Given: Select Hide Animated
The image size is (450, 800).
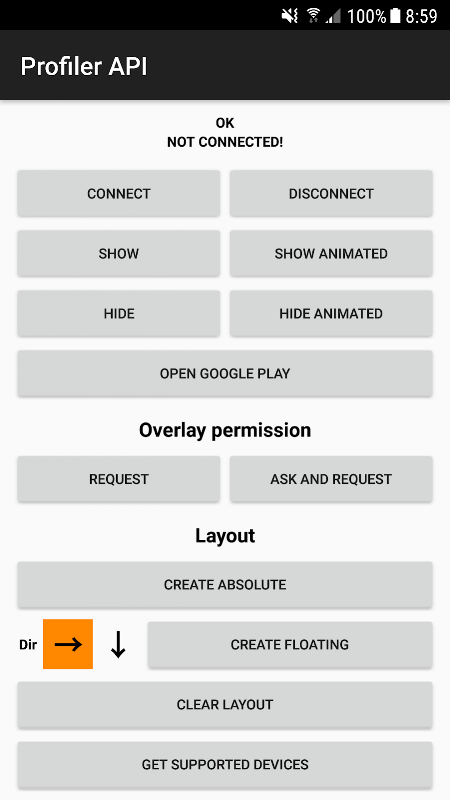Looking at the screenshot, I should click(x=331, y=313).
